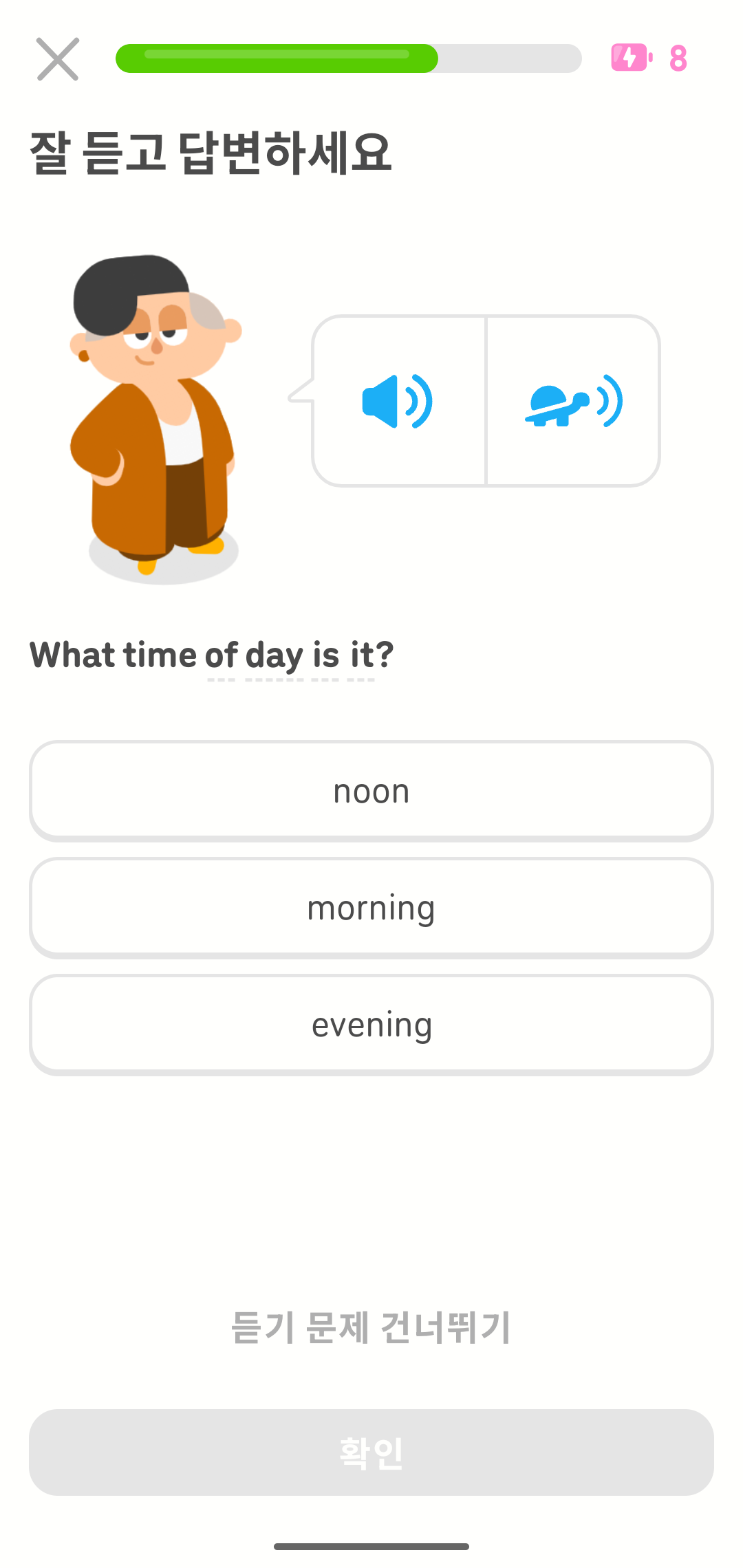
Task: Choose "morning" as the answer
Action: click(371, 908)
